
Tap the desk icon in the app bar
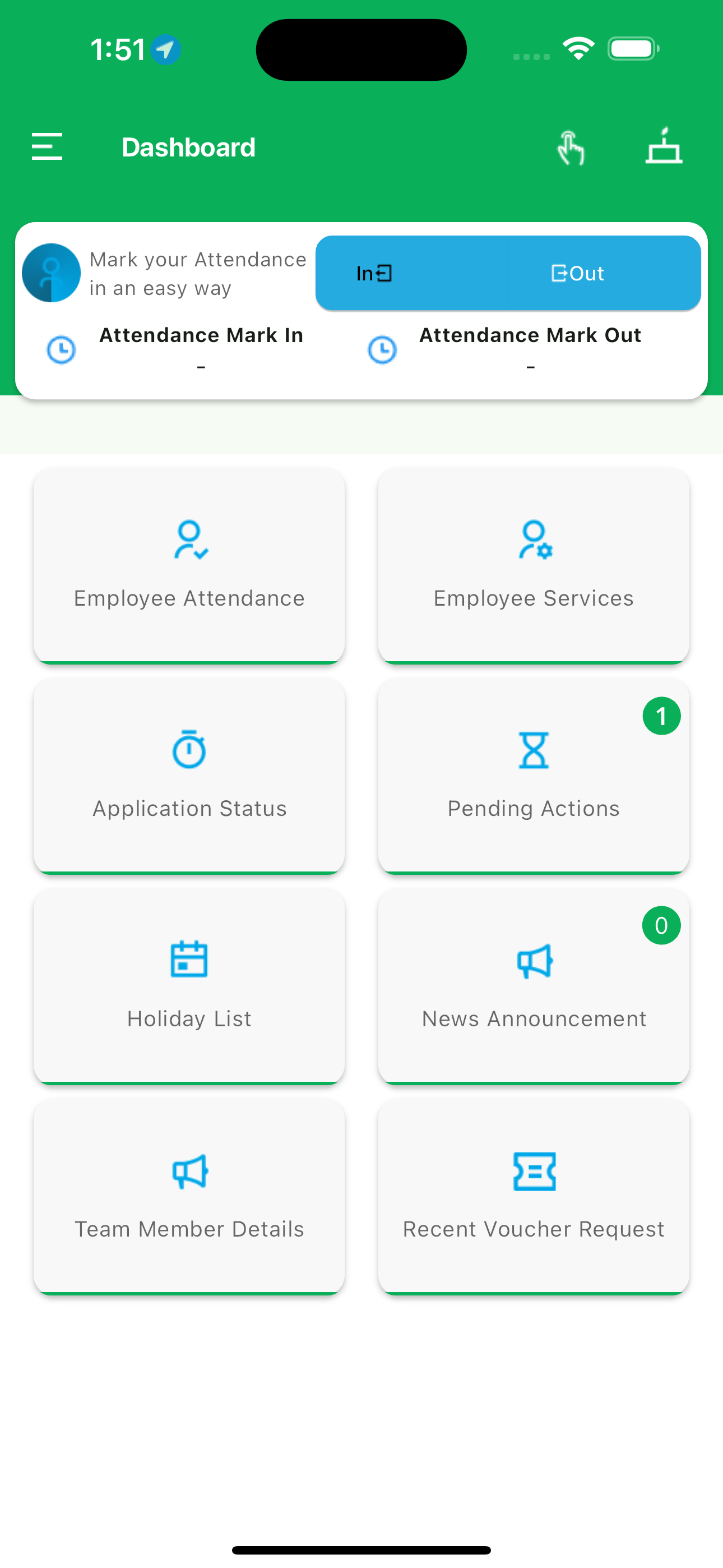[664, 147]
